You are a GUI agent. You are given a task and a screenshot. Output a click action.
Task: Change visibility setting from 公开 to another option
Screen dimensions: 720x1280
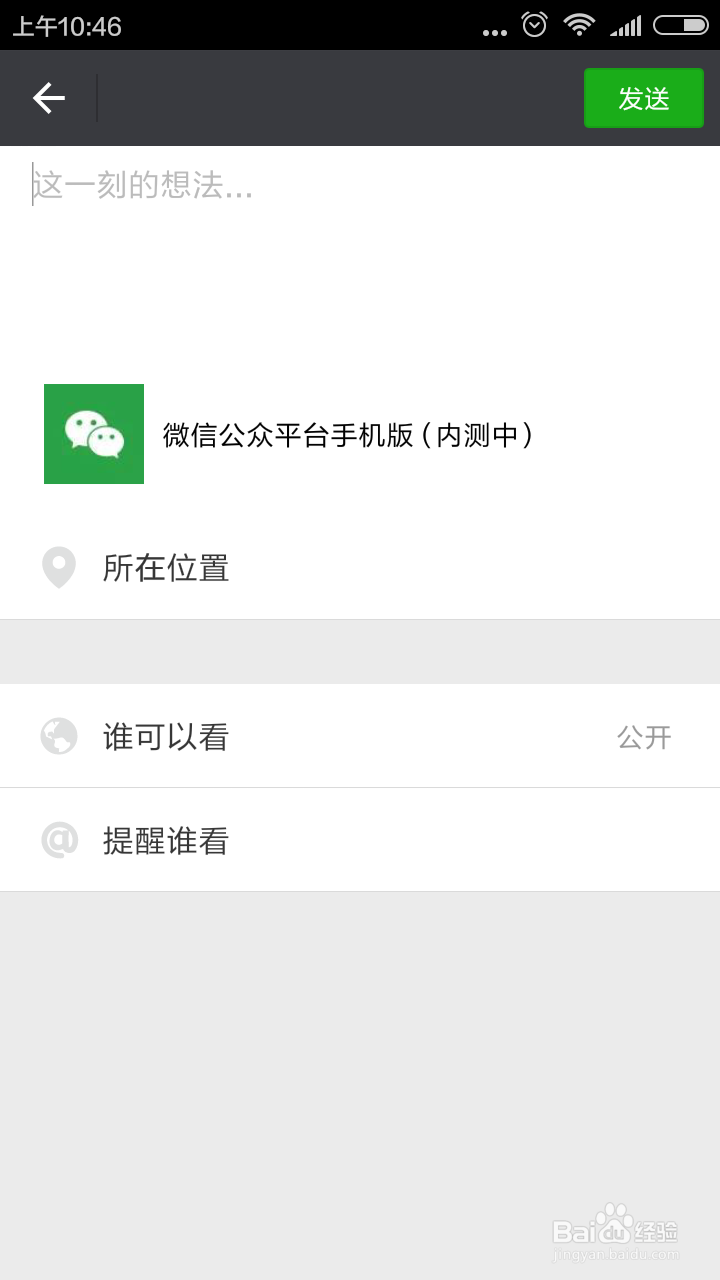(x=644, y=735)
